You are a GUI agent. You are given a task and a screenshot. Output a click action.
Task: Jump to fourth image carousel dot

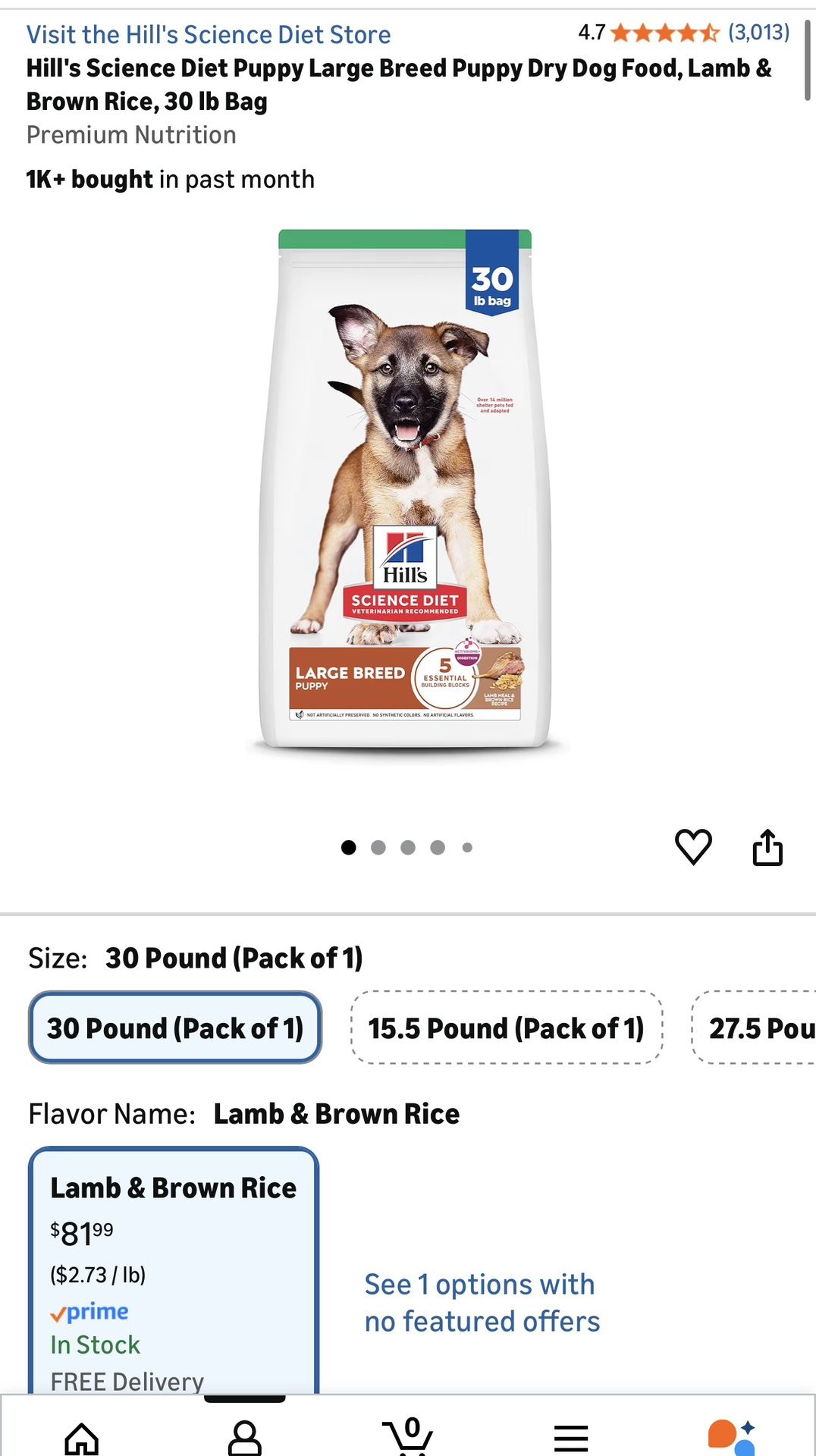click(x=437, y=847)
